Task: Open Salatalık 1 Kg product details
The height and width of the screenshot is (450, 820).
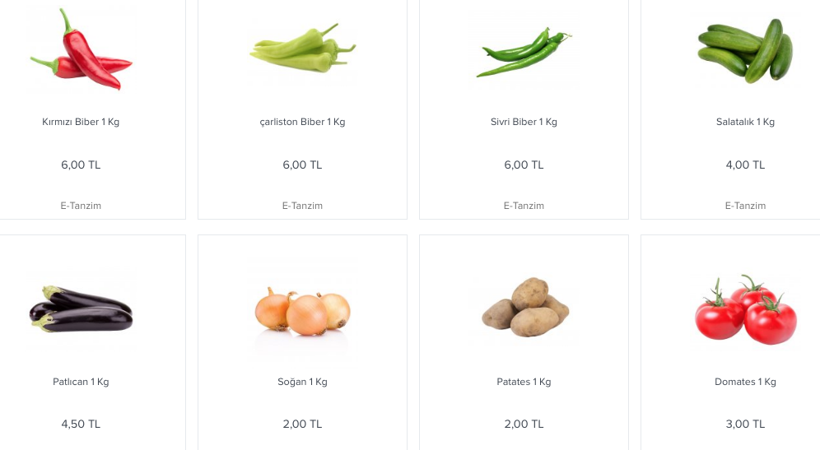Action: point(745,122)
